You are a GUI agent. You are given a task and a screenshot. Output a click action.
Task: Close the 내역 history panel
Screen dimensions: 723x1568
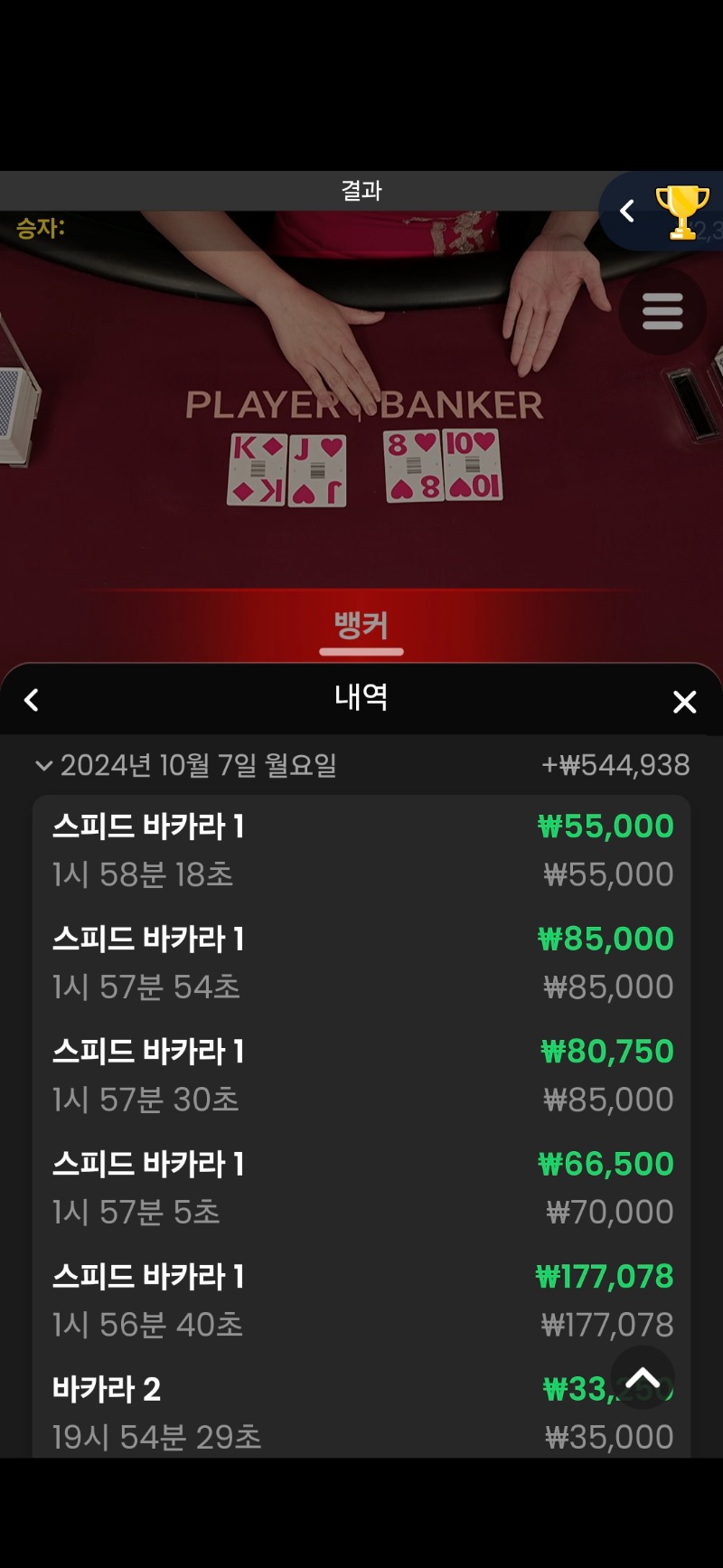coord(684,702)
